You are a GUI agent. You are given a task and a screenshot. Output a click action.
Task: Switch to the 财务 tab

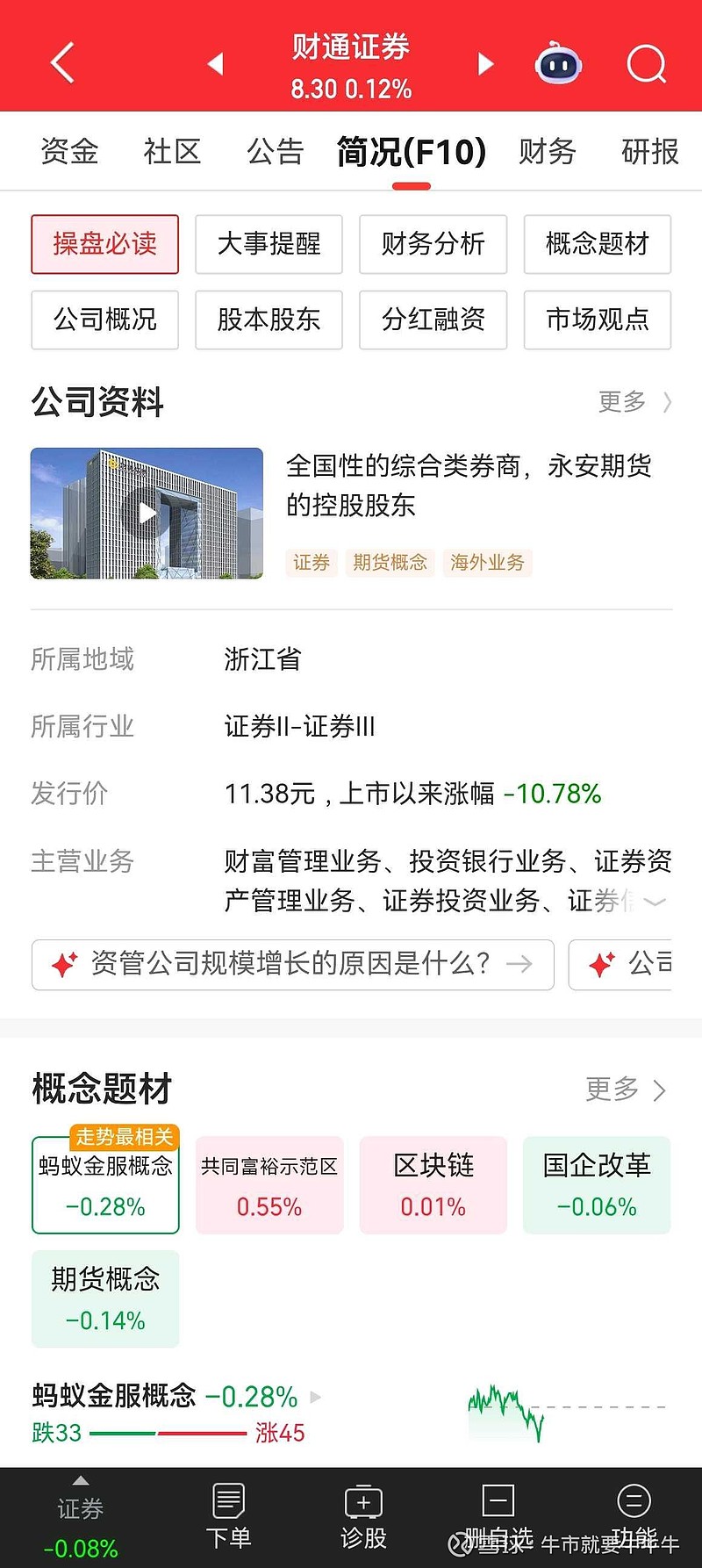coord(547,152)
